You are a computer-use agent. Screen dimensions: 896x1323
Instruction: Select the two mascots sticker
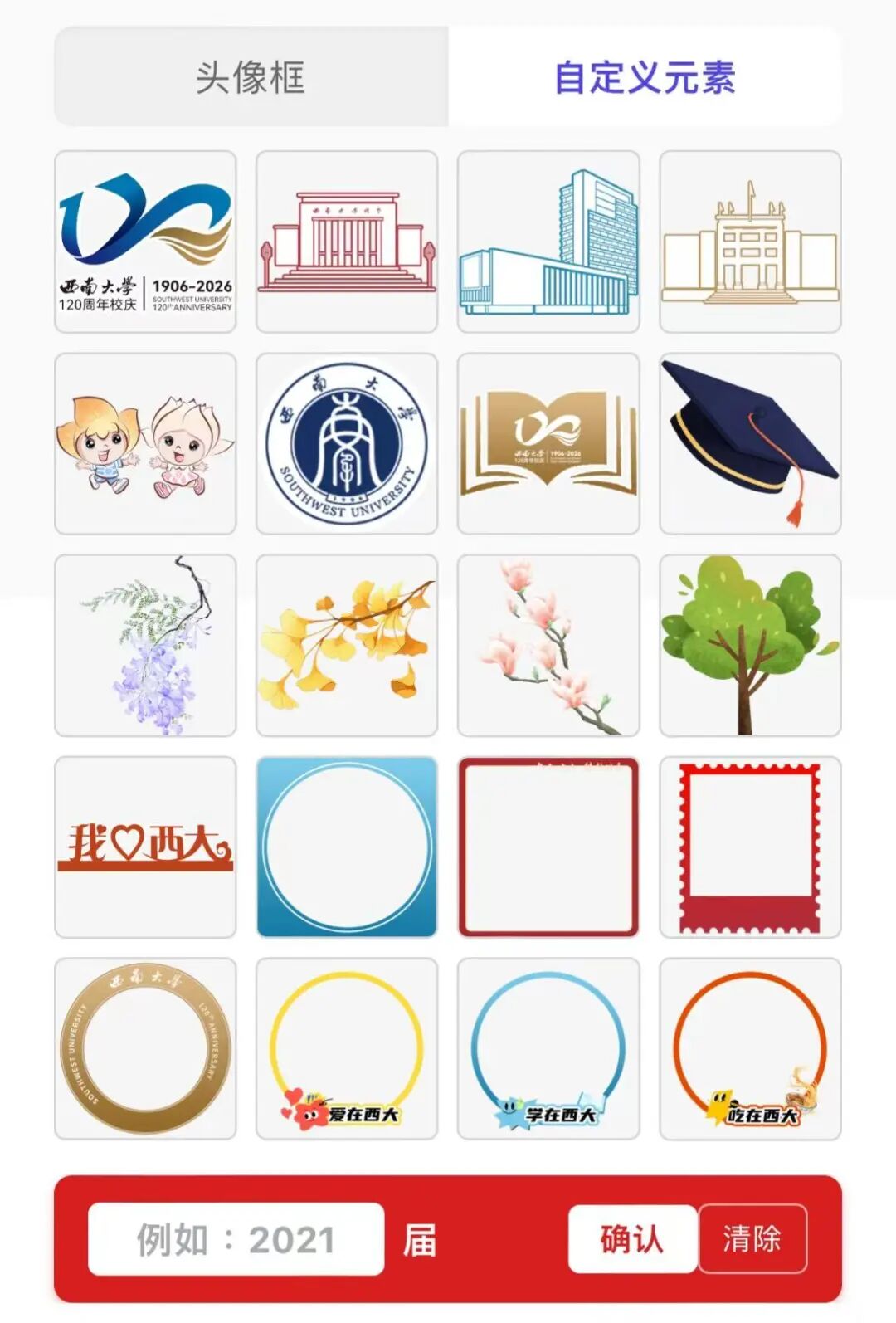tap(145, 444)
